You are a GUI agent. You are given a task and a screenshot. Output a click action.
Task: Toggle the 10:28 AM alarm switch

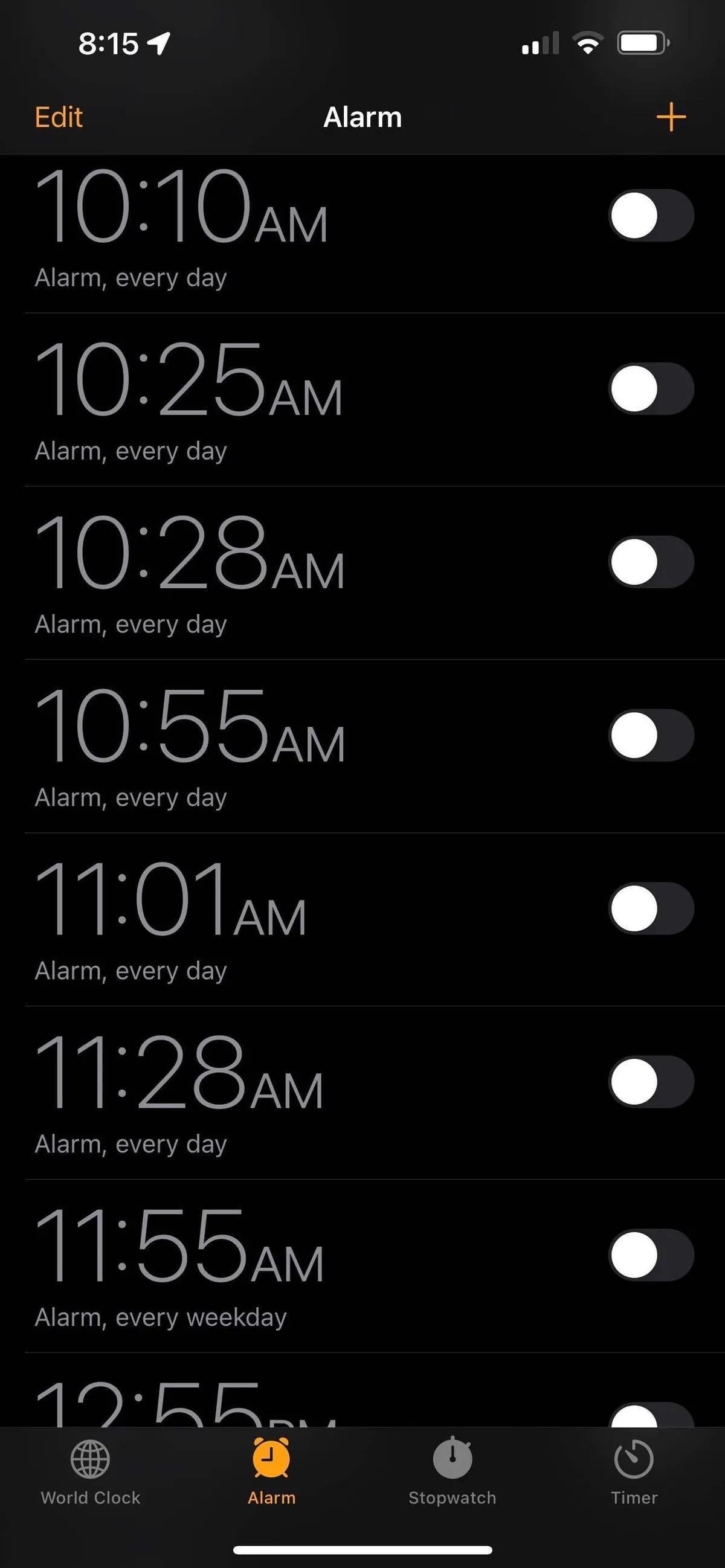point(651,562)
